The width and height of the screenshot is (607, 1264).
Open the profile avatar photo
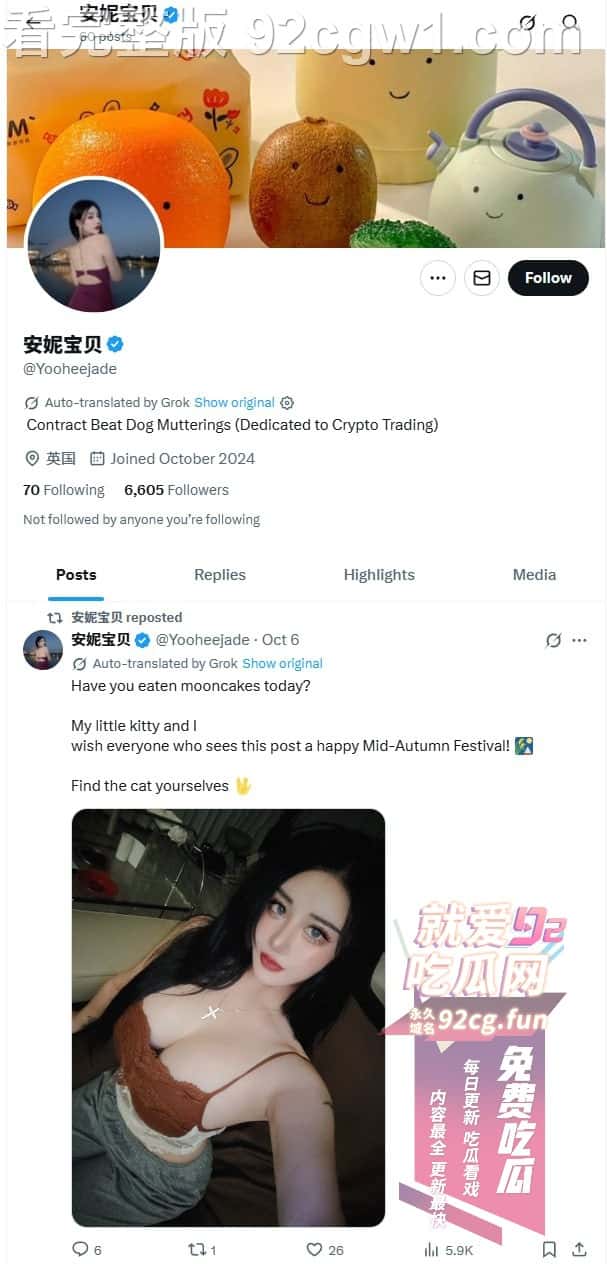[94, 246]
